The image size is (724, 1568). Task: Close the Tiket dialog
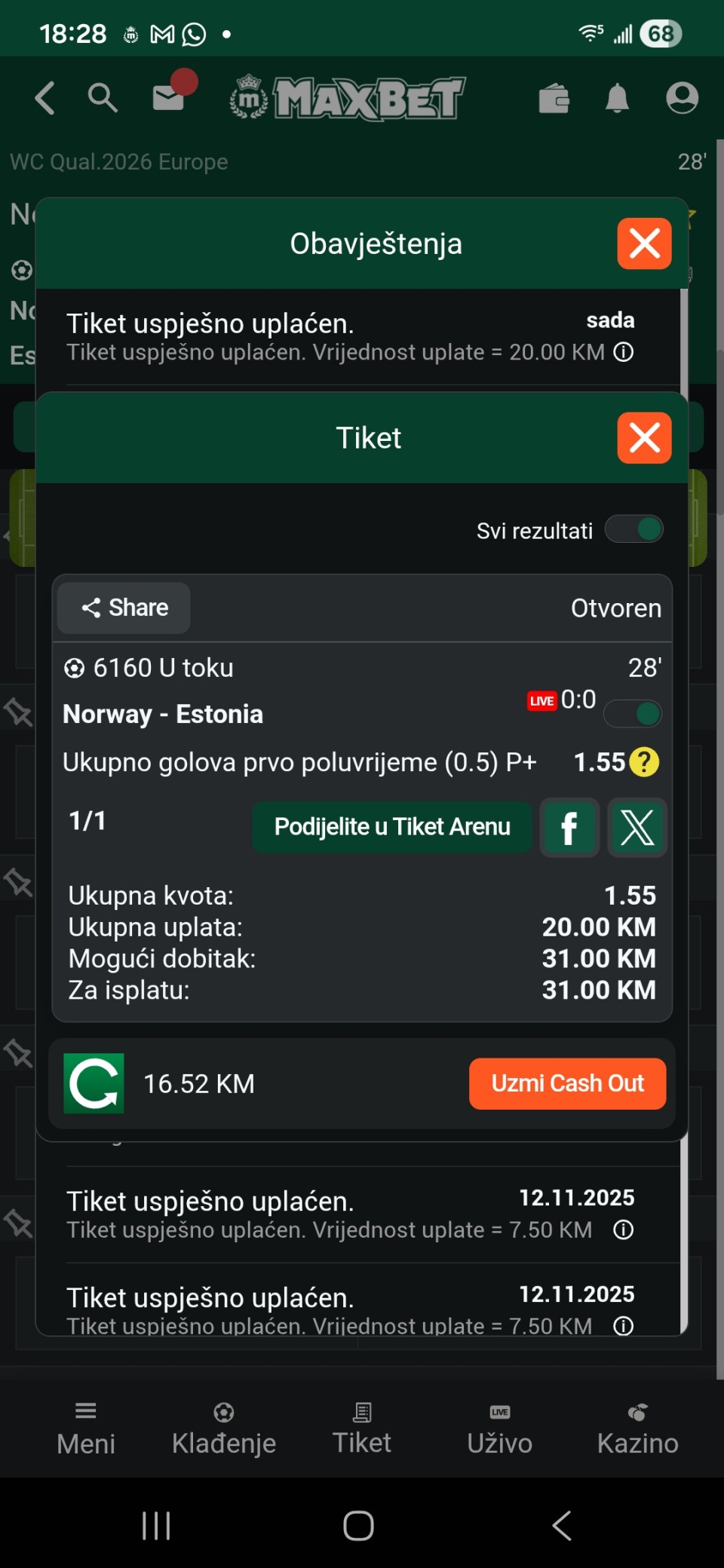(x=644, y=438)
